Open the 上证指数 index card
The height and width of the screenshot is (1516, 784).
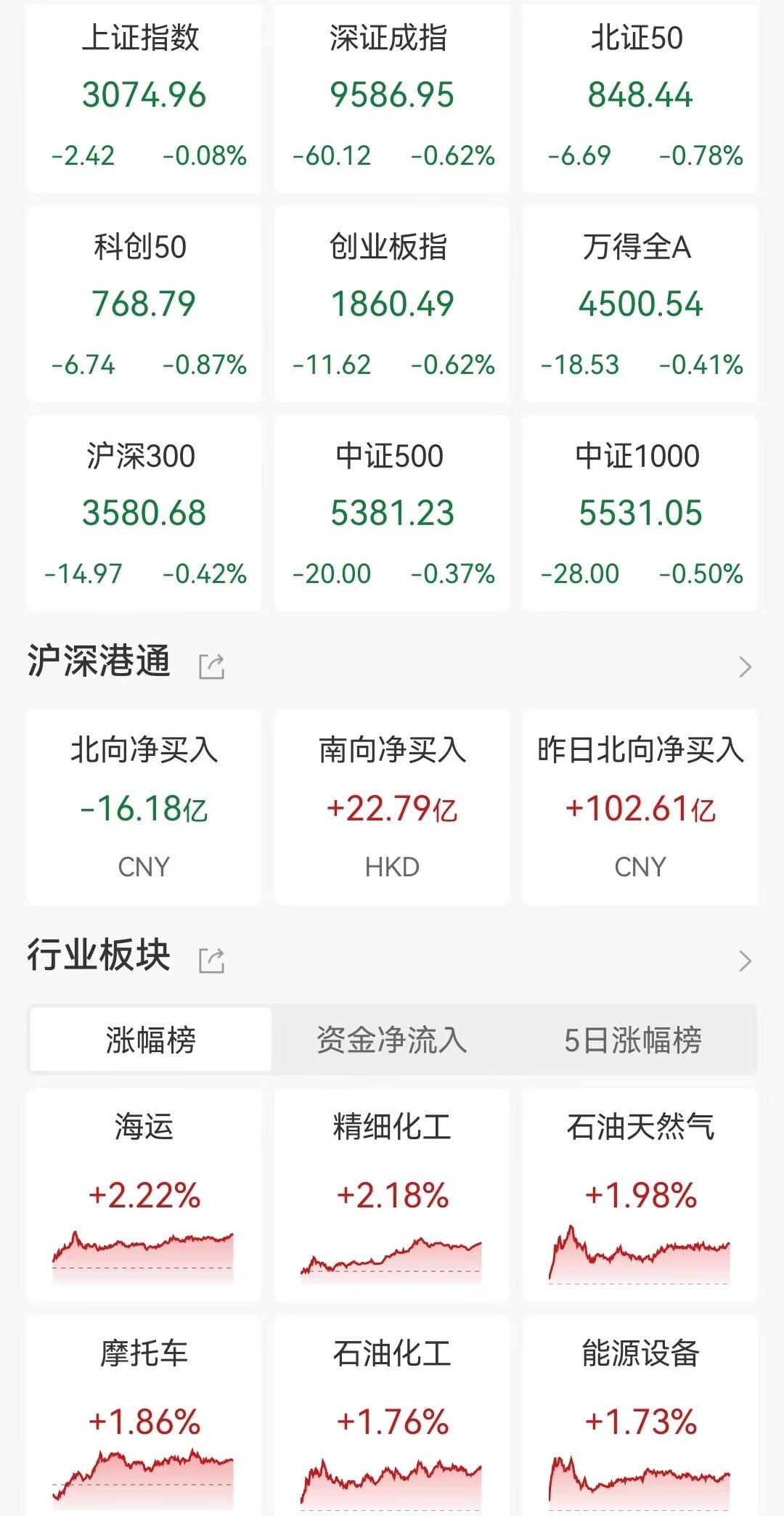[x=144, y=97]
